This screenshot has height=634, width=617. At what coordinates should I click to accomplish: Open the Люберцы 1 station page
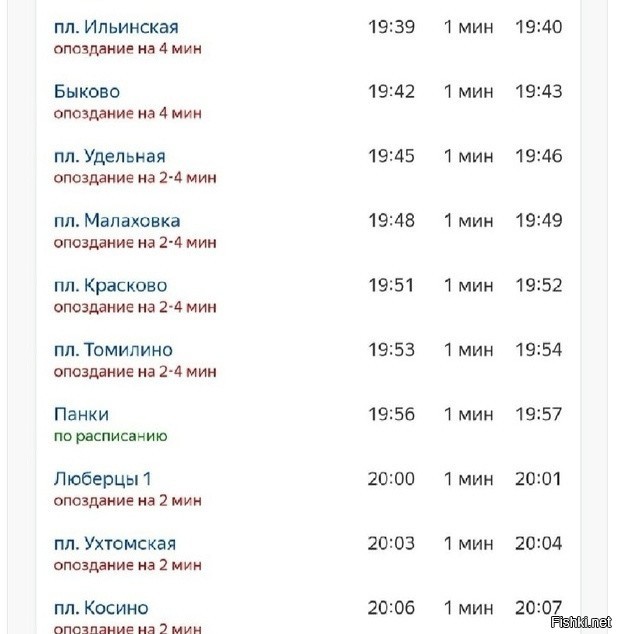(102, 479)
